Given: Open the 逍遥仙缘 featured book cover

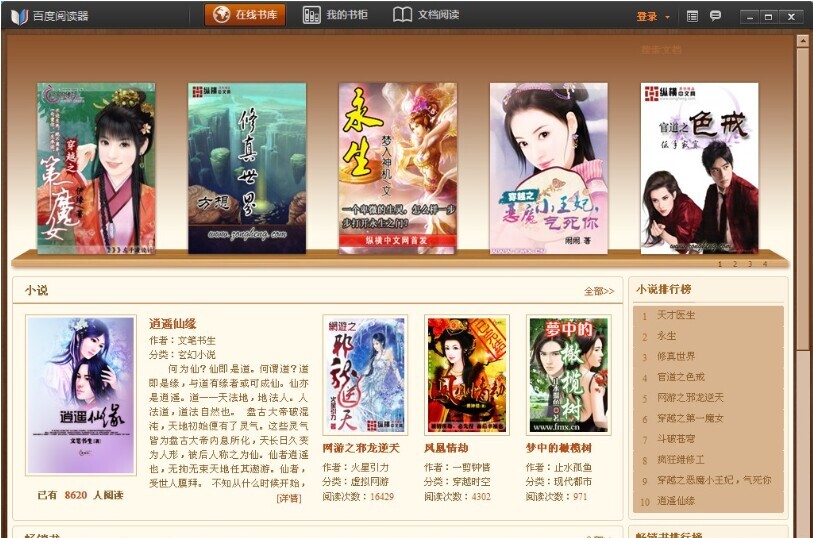Looking at the screenshot, I should tap(80, 395).
